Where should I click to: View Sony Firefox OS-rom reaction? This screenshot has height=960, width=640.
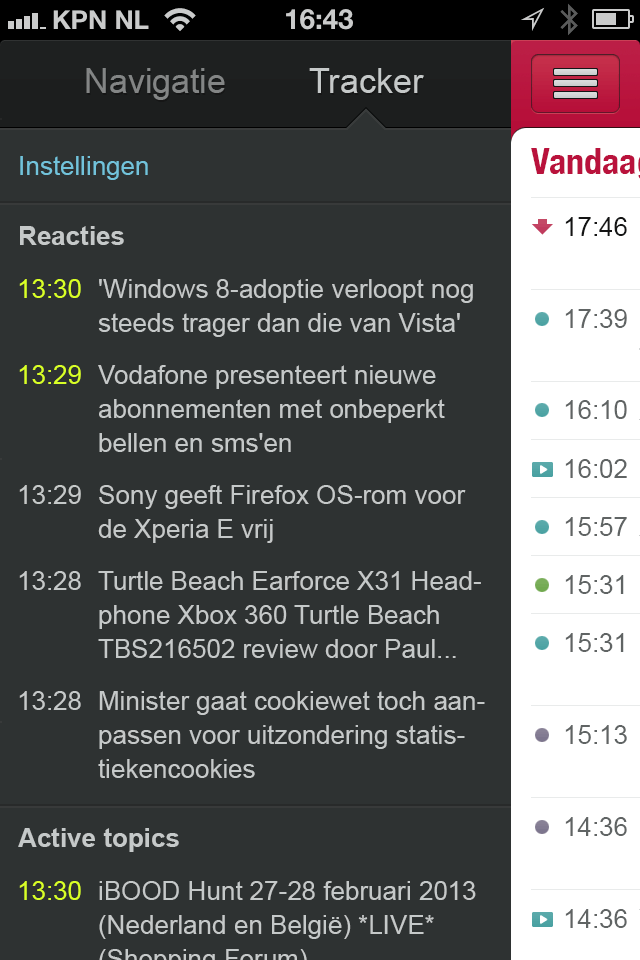point(280,512)
